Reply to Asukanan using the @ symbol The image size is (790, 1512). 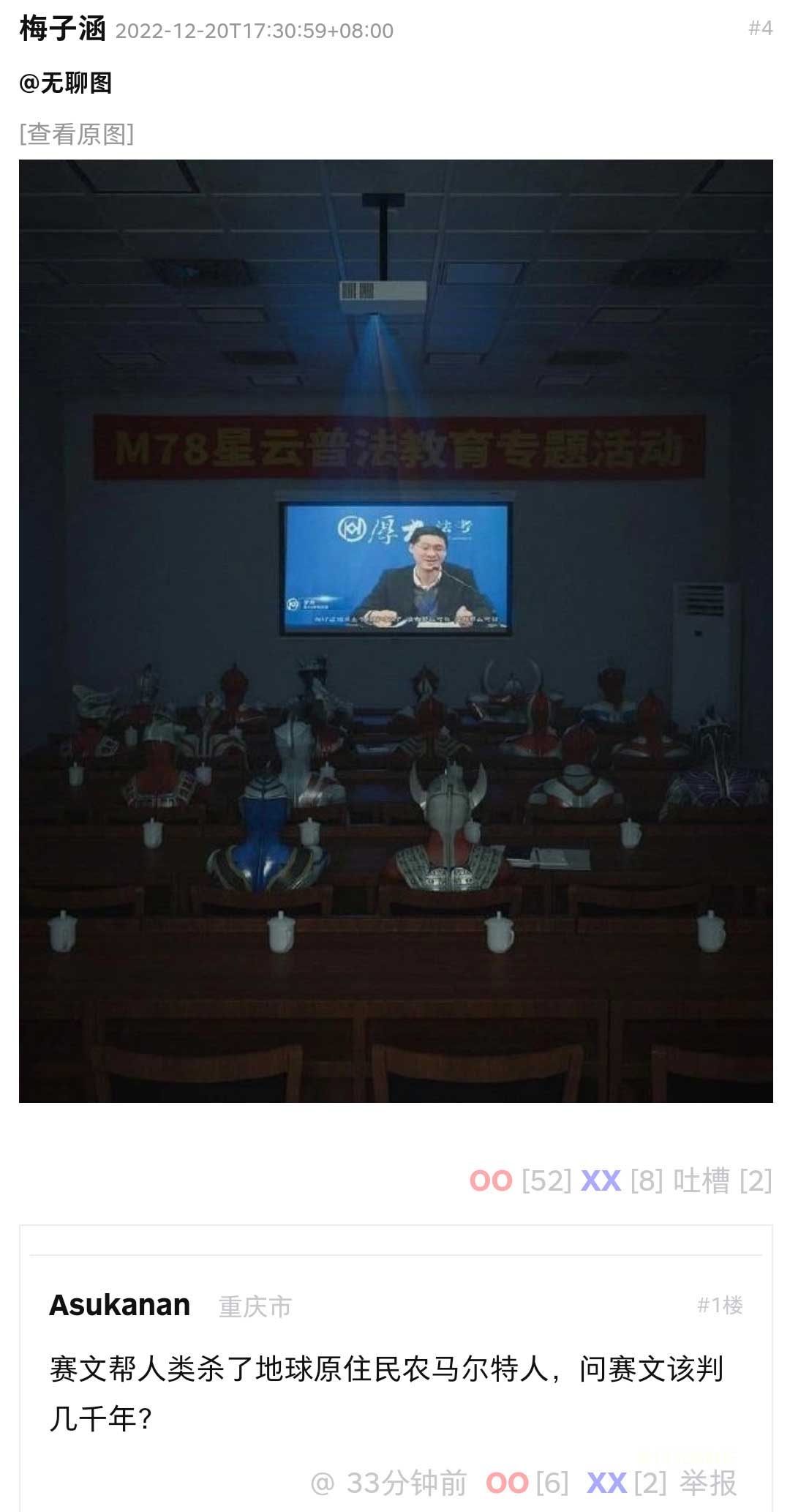click(x=322, y=1483)
